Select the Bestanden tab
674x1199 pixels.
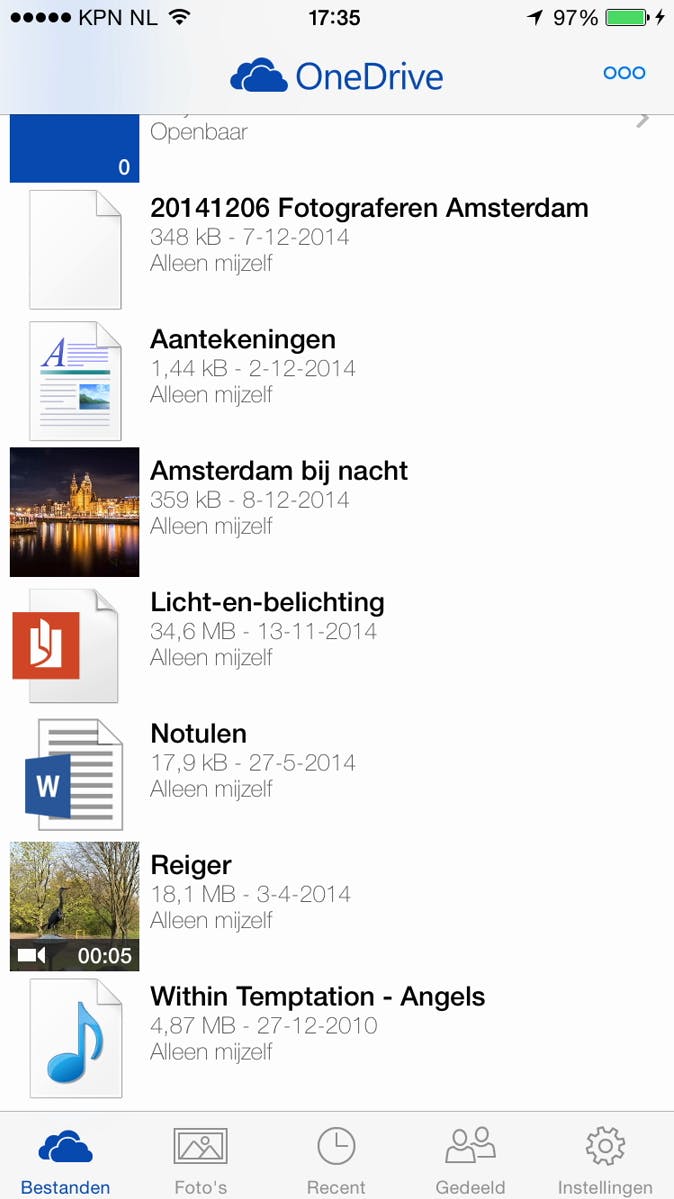[x=65, y=1158]
